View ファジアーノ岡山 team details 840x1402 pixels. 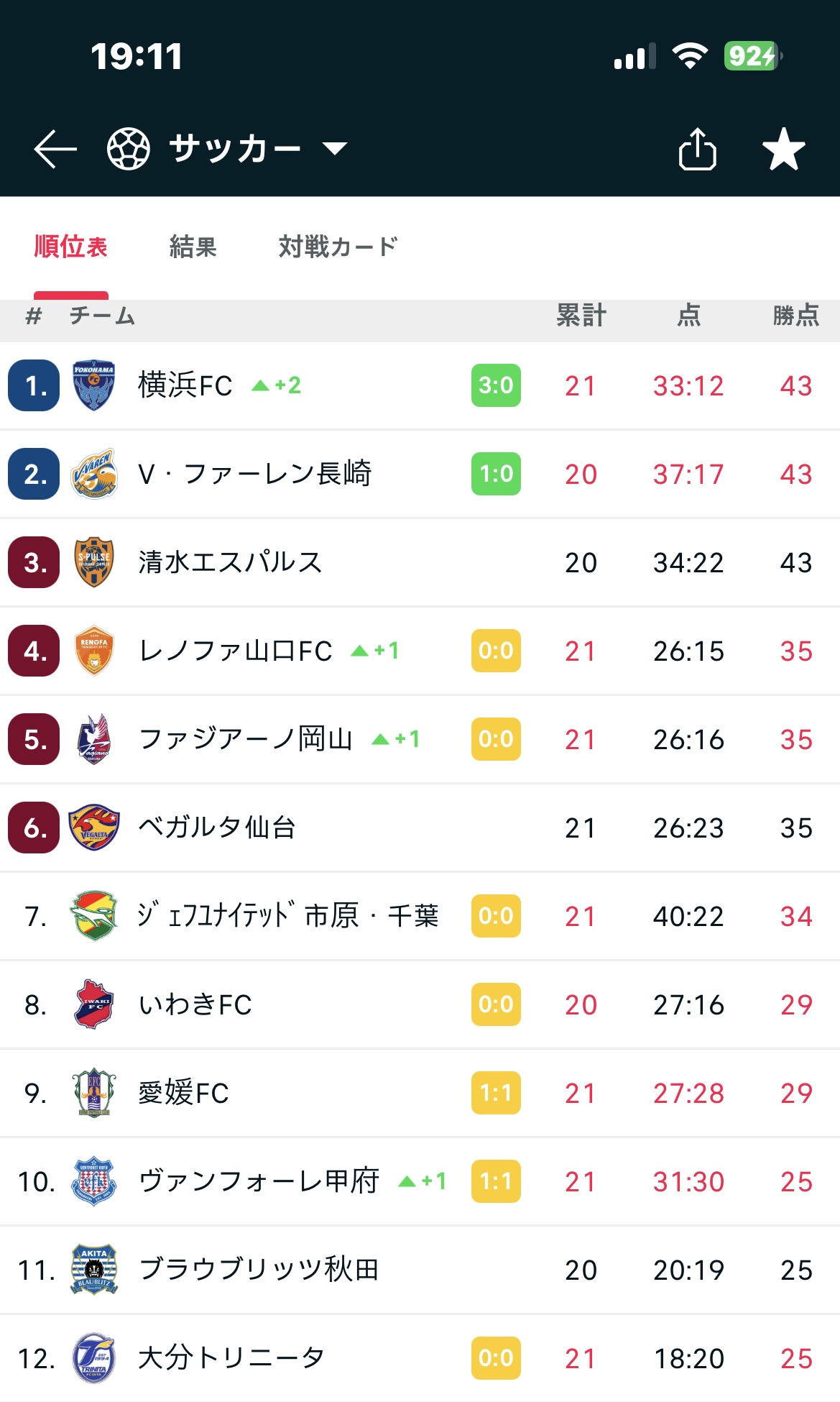click(420, 740)
